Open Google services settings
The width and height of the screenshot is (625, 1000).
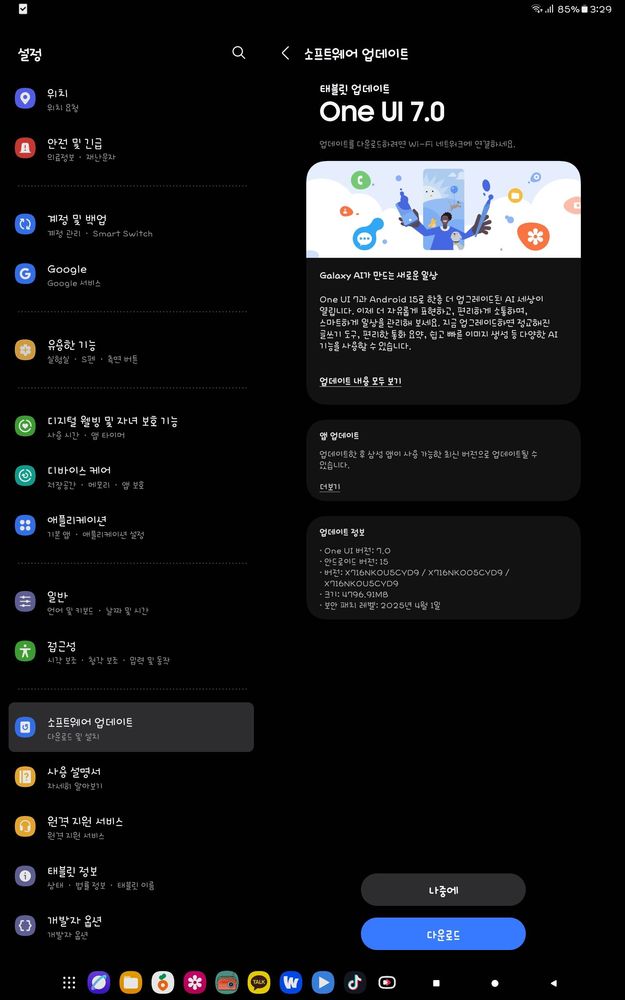[x=130, y=275]
